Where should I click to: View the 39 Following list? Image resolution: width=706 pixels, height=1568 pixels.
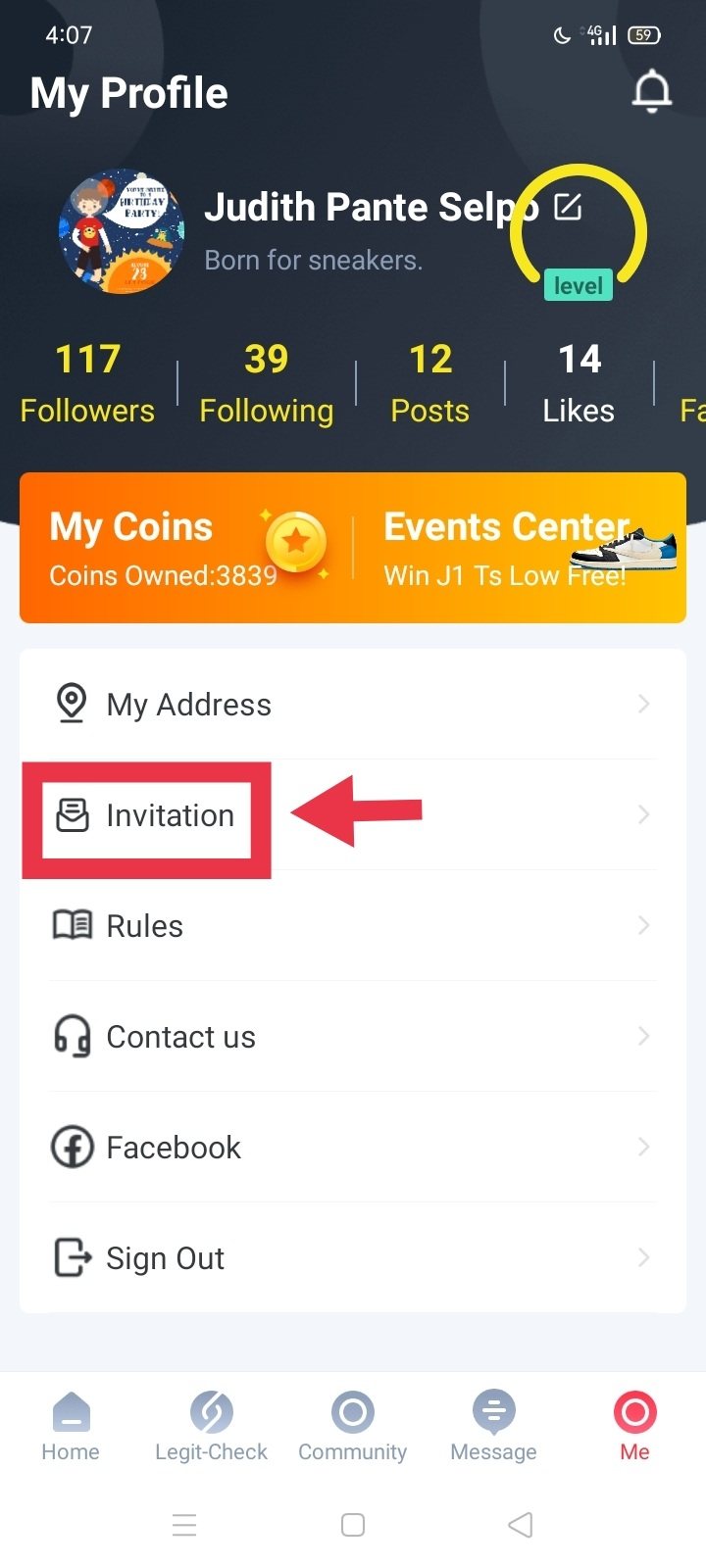(266, 384)
